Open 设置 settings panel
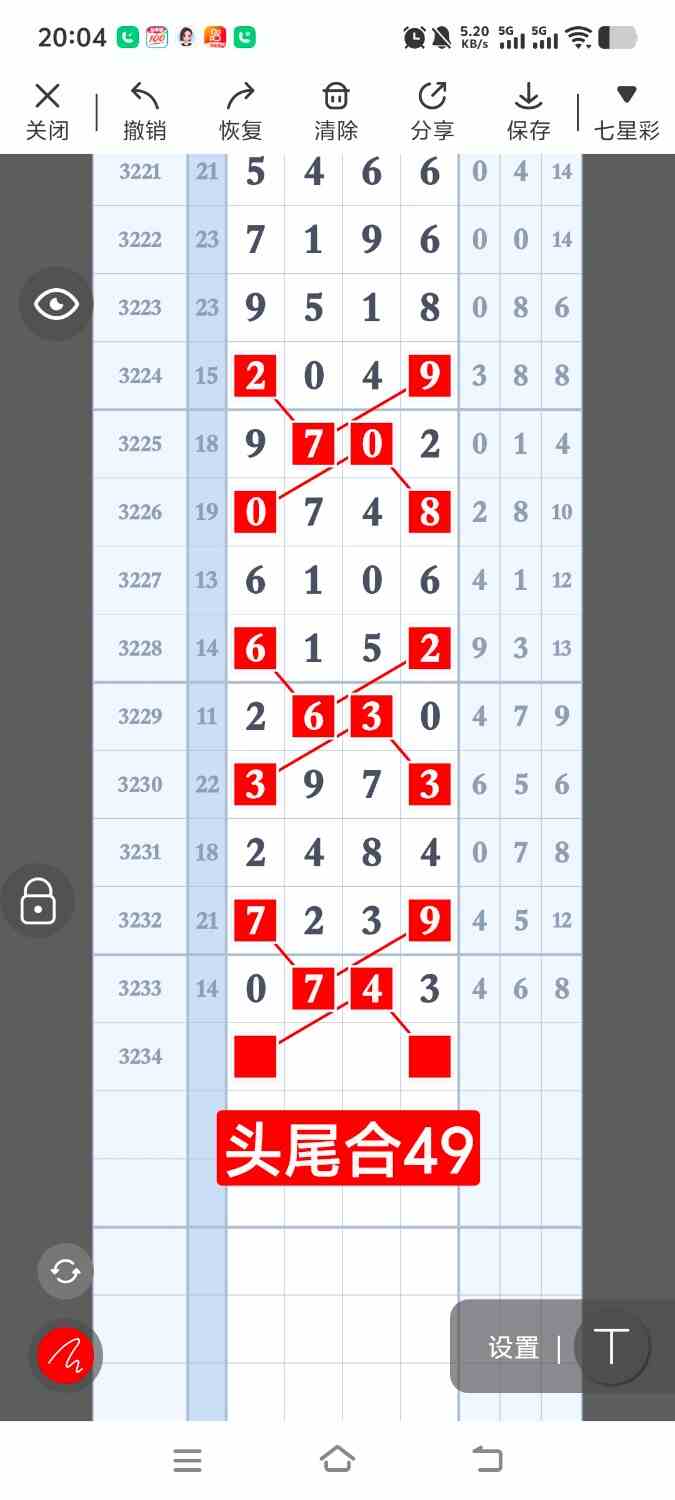675x1500 pixels. (513, 1348)
